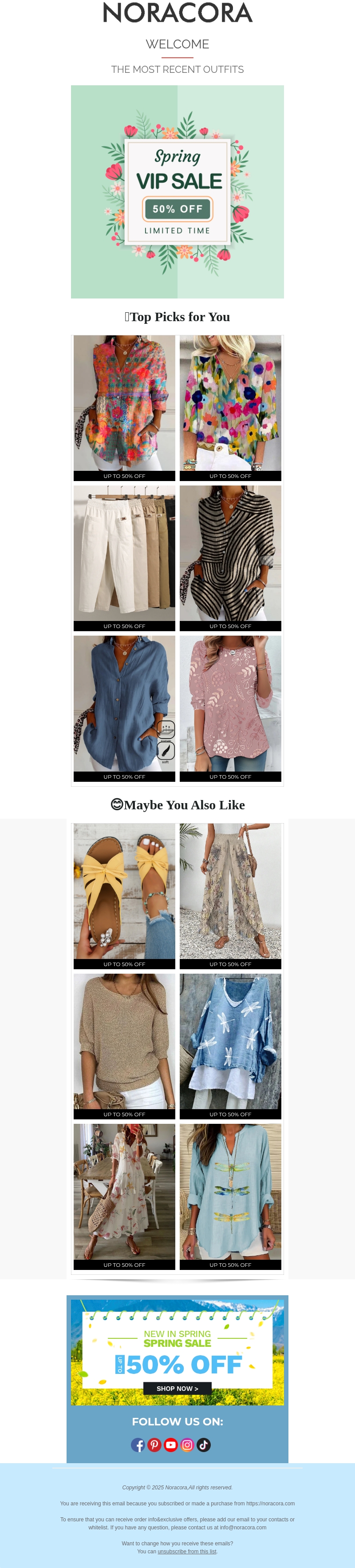355x1568 pixels.
Task: Tap the SHOP NOW button
Action: click(x=177, y=1389)
